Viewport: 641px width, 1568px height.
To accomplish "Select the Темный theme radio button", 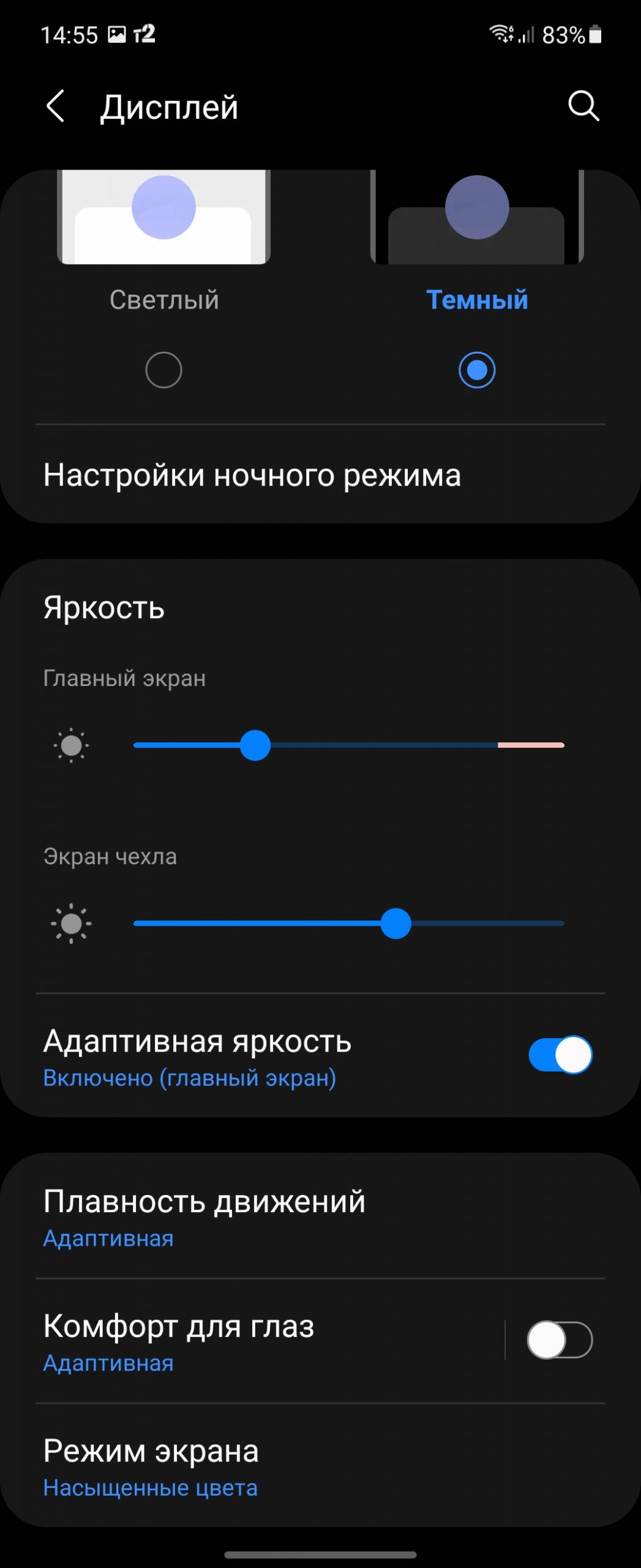I will 476,370.
